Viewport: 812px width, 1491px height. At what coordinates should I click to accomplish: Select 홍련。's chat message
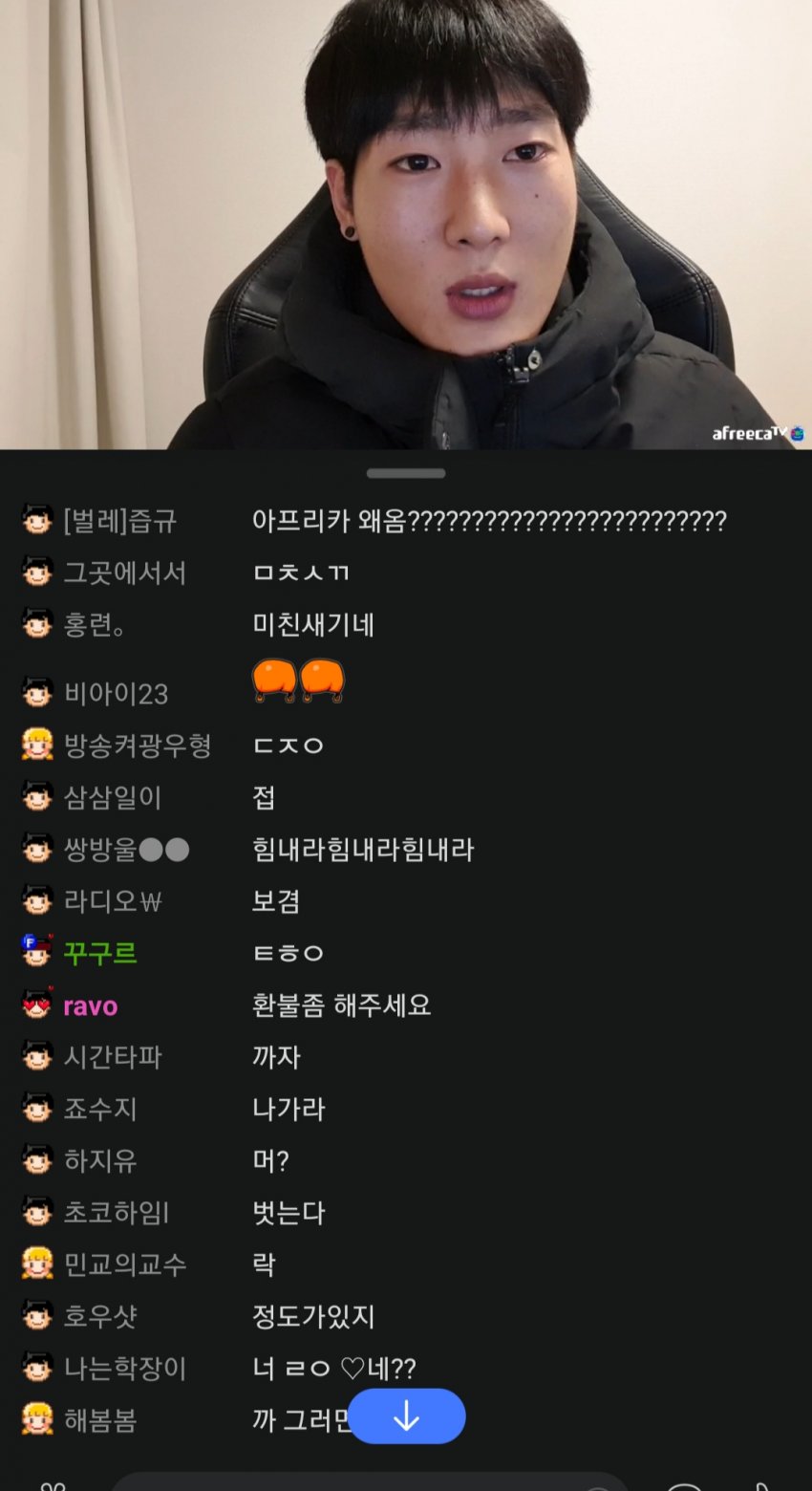click(x=313, y=625)
